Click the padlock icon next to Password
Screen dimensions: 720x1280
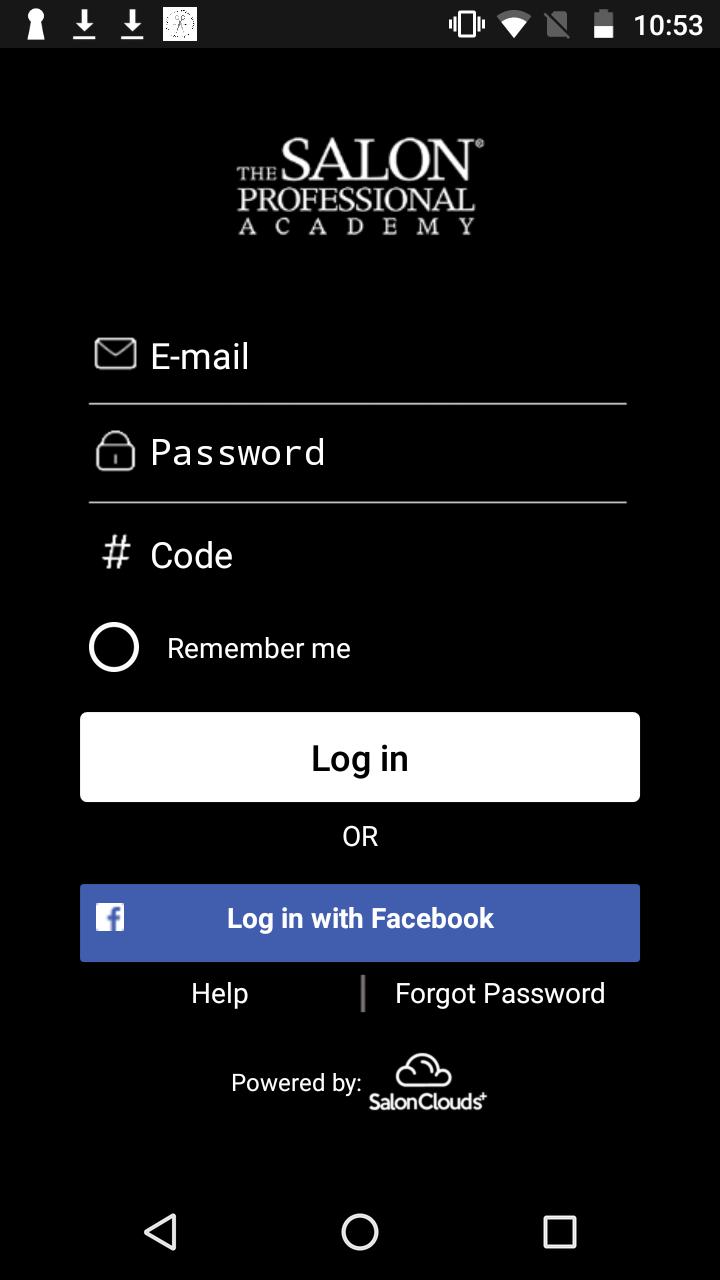point(114,451)
